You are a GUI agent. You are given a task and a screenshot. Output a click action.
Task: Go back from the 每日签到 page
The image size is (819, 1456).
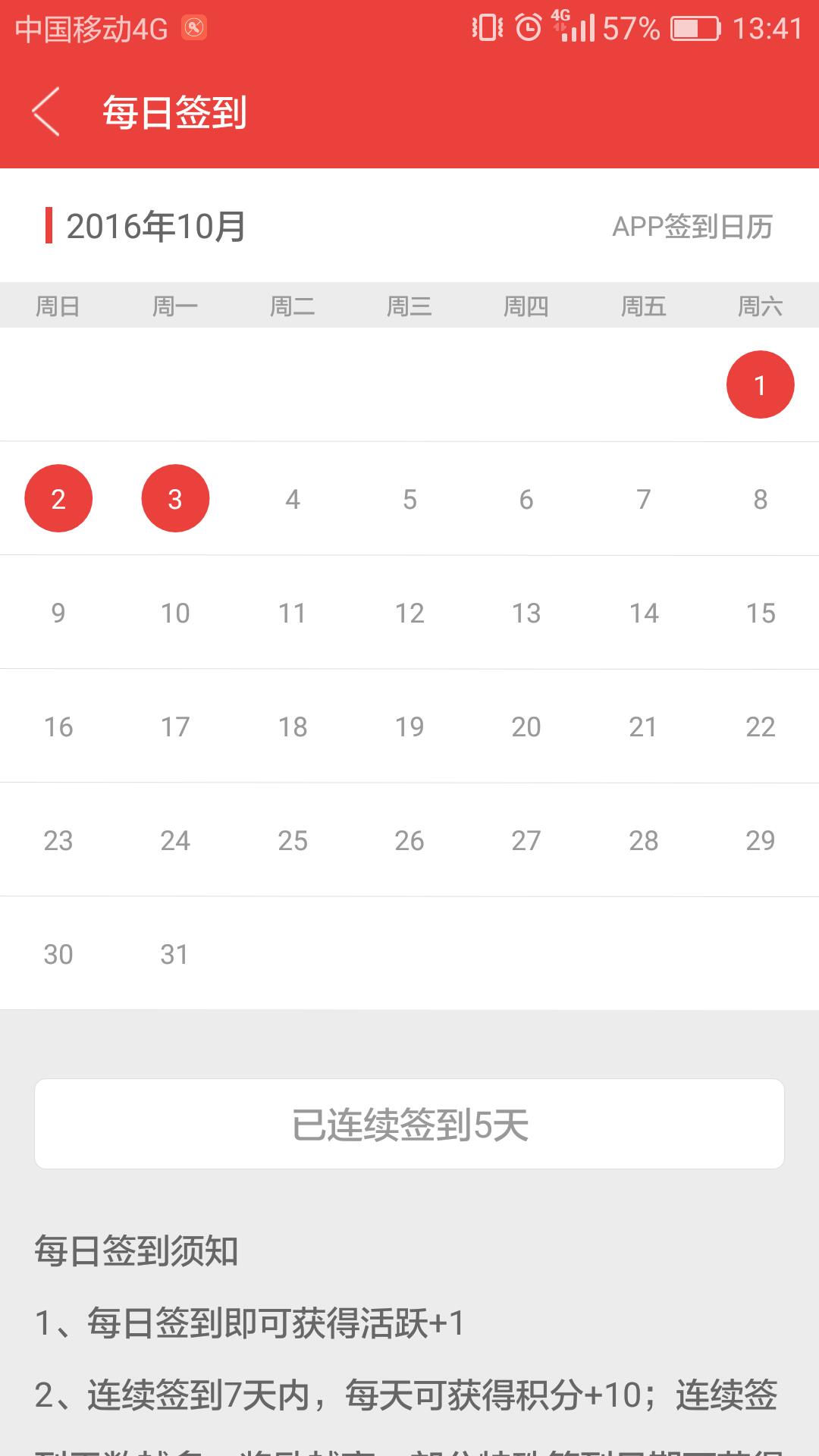(x=47, y=112)
